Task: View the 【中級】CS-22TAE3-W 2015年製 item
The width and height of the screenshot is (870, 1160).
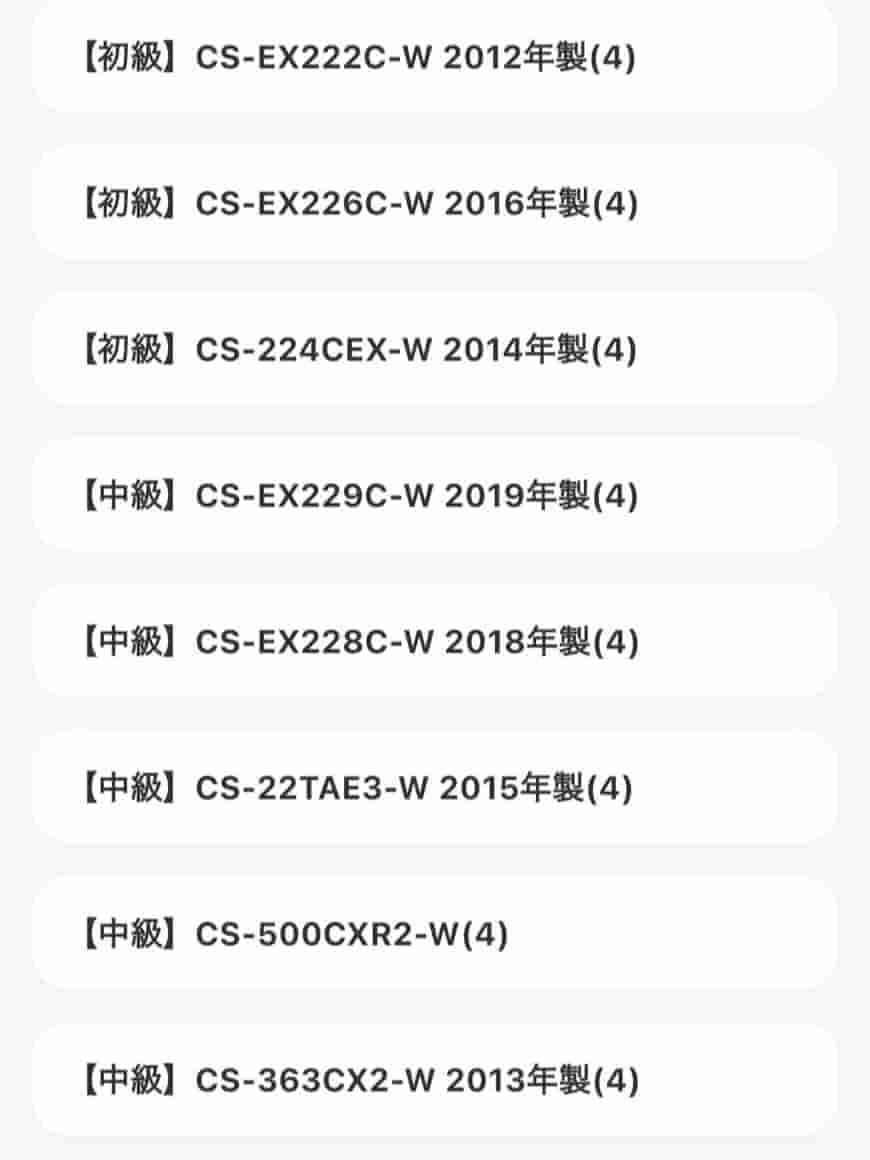Action: coord(434,788)
